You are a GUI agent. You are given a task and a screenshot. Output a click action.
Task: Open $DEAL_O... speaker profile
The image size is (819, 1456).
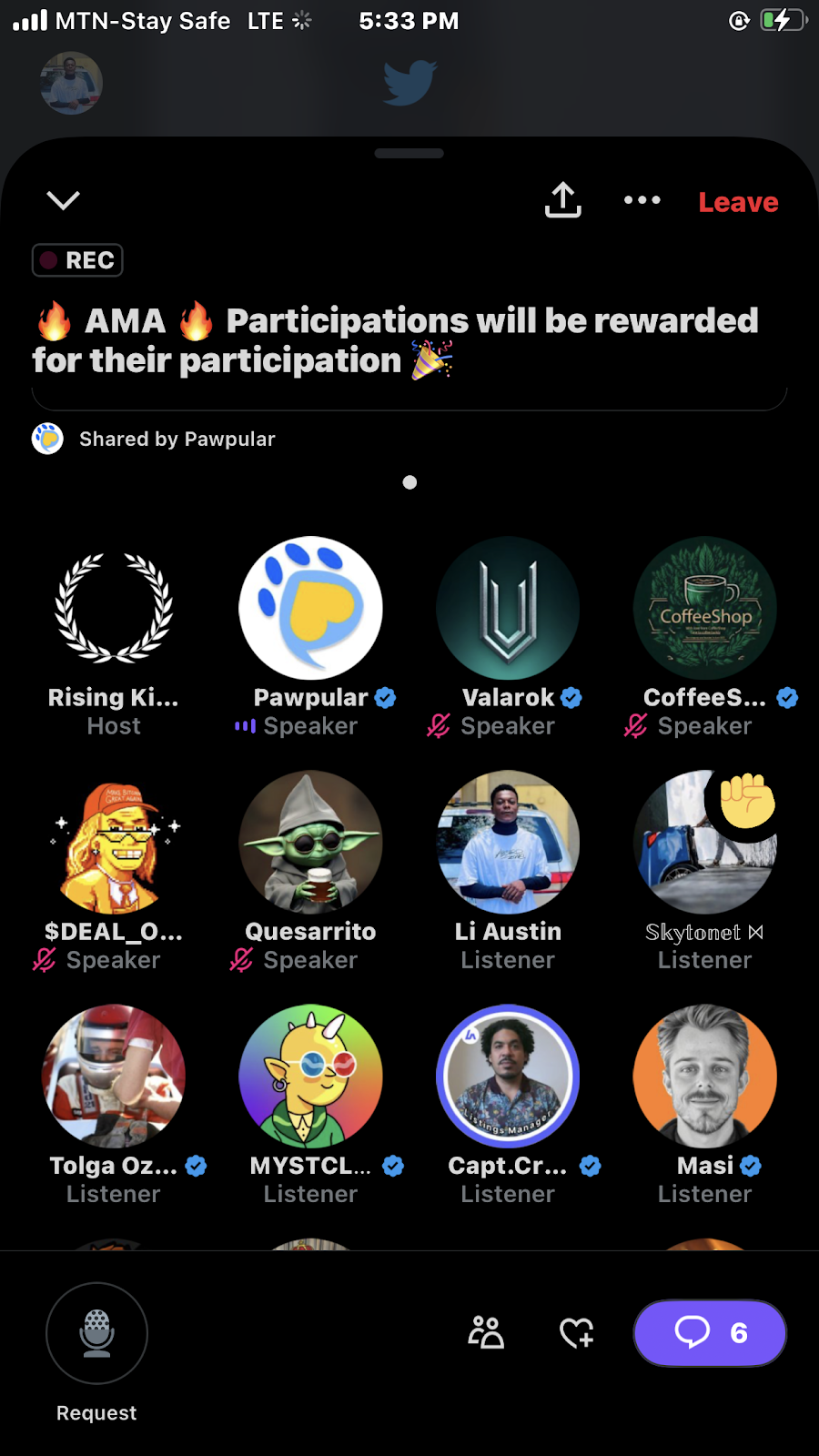[x=114, y=842]
